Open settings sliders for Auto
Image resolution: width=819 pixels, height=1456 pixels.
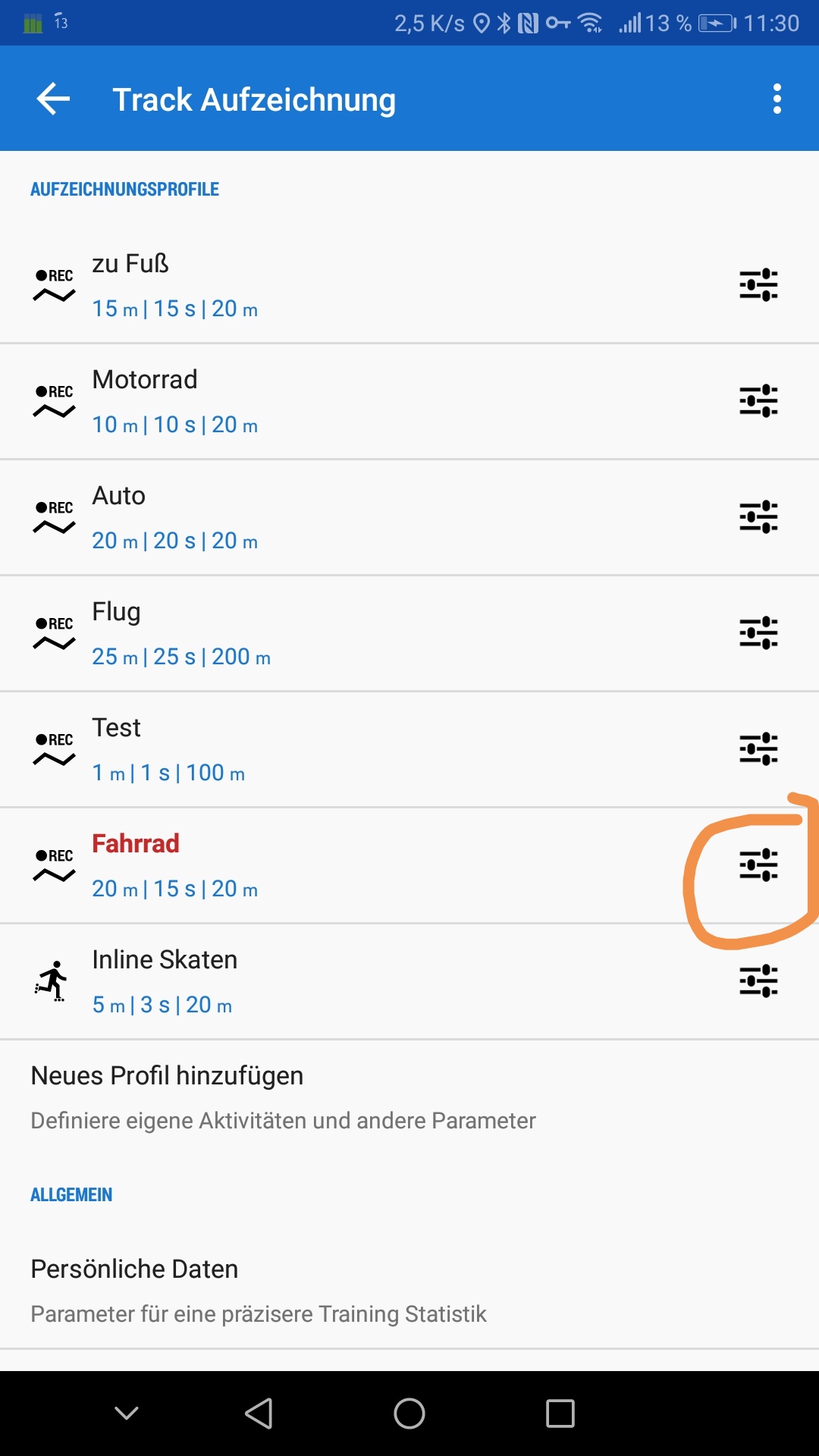(758, 517)
